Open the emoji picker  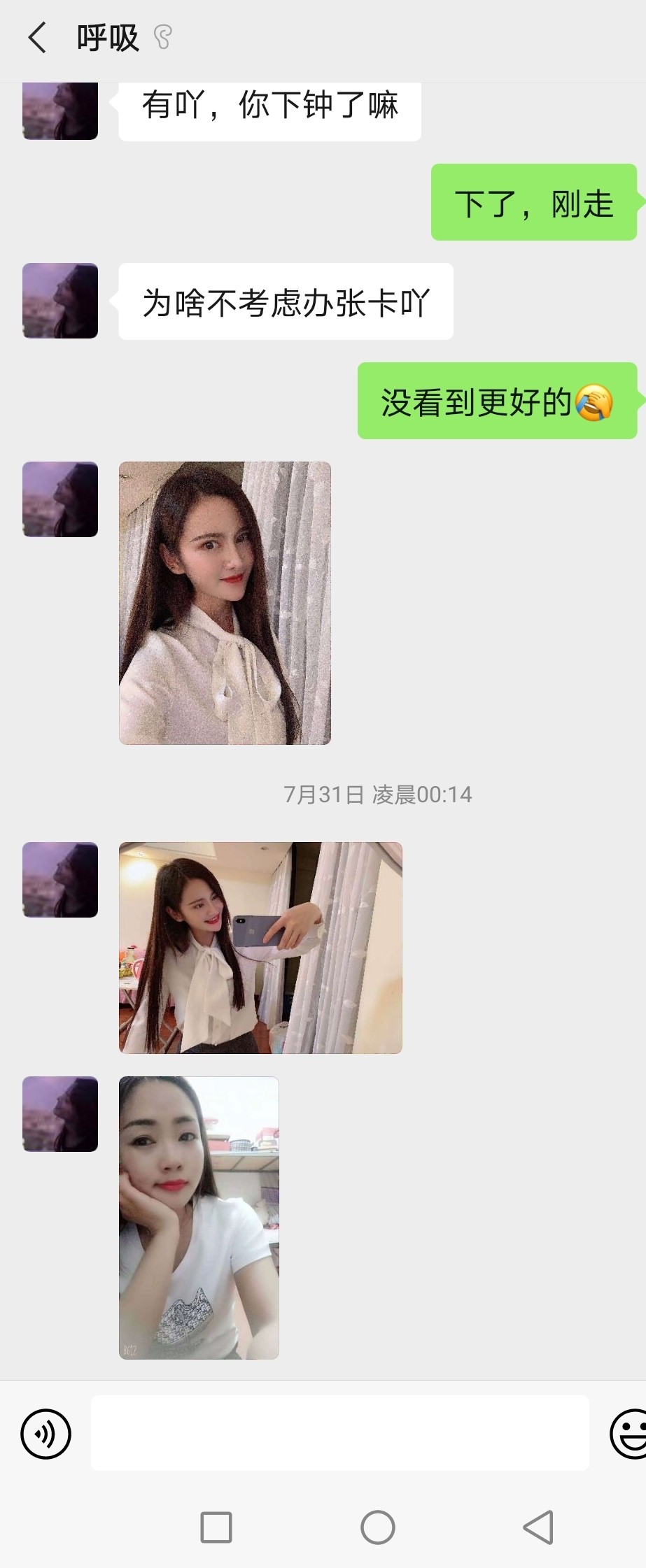(x=629, y=1434)
